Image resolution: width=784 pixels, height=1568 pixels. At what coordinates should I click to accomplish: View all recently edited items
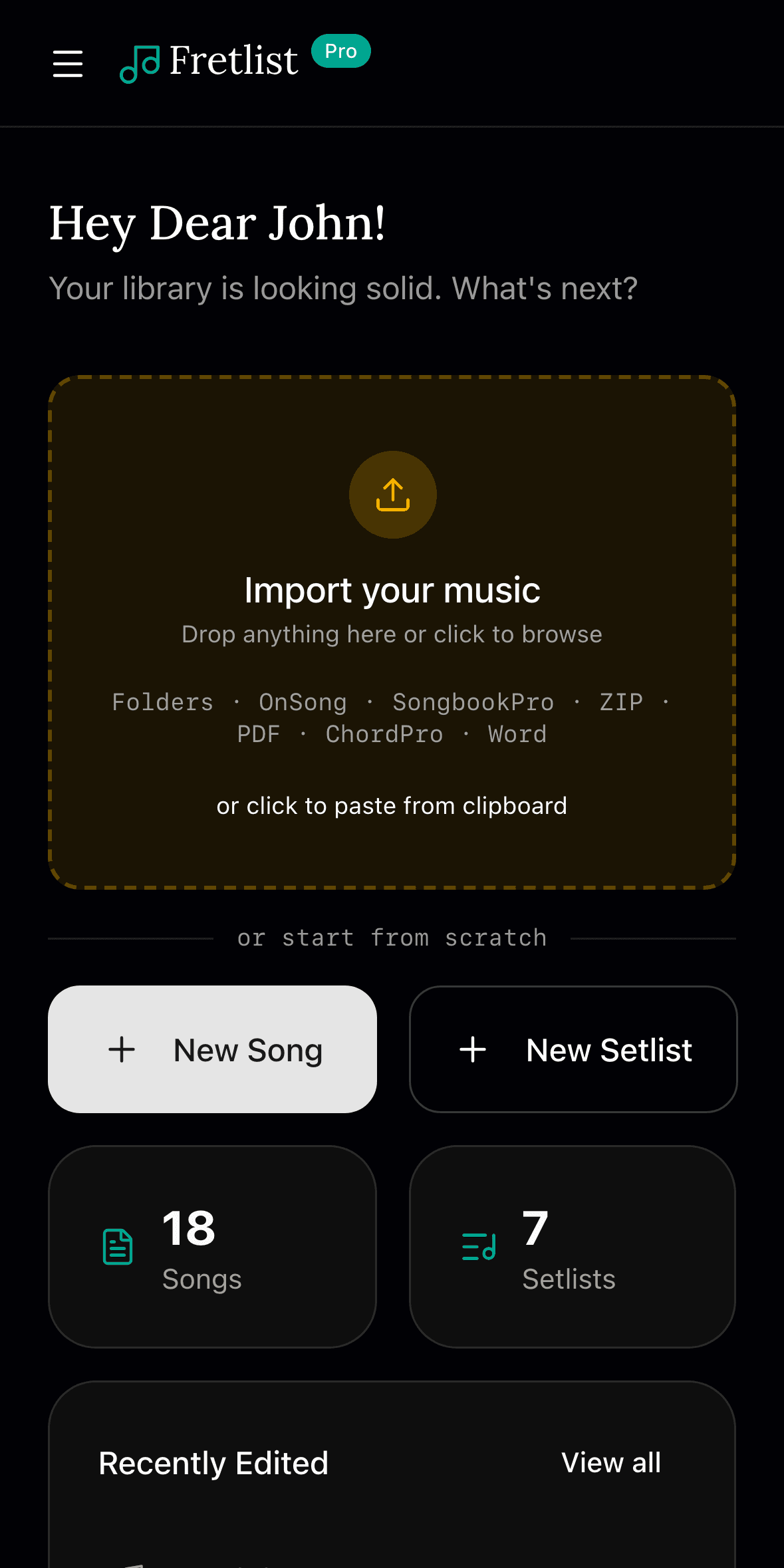[x=611, y=1463]
